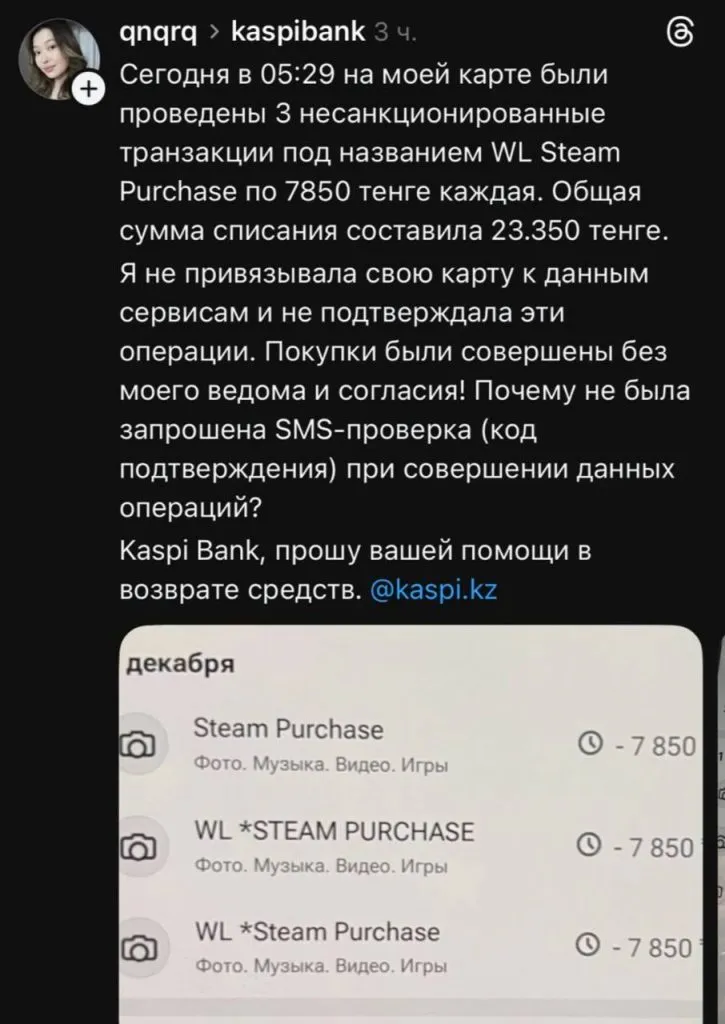The image size is (725, 1024).
Task: Open the kaspibank topic tag
Action: (297, 33)
